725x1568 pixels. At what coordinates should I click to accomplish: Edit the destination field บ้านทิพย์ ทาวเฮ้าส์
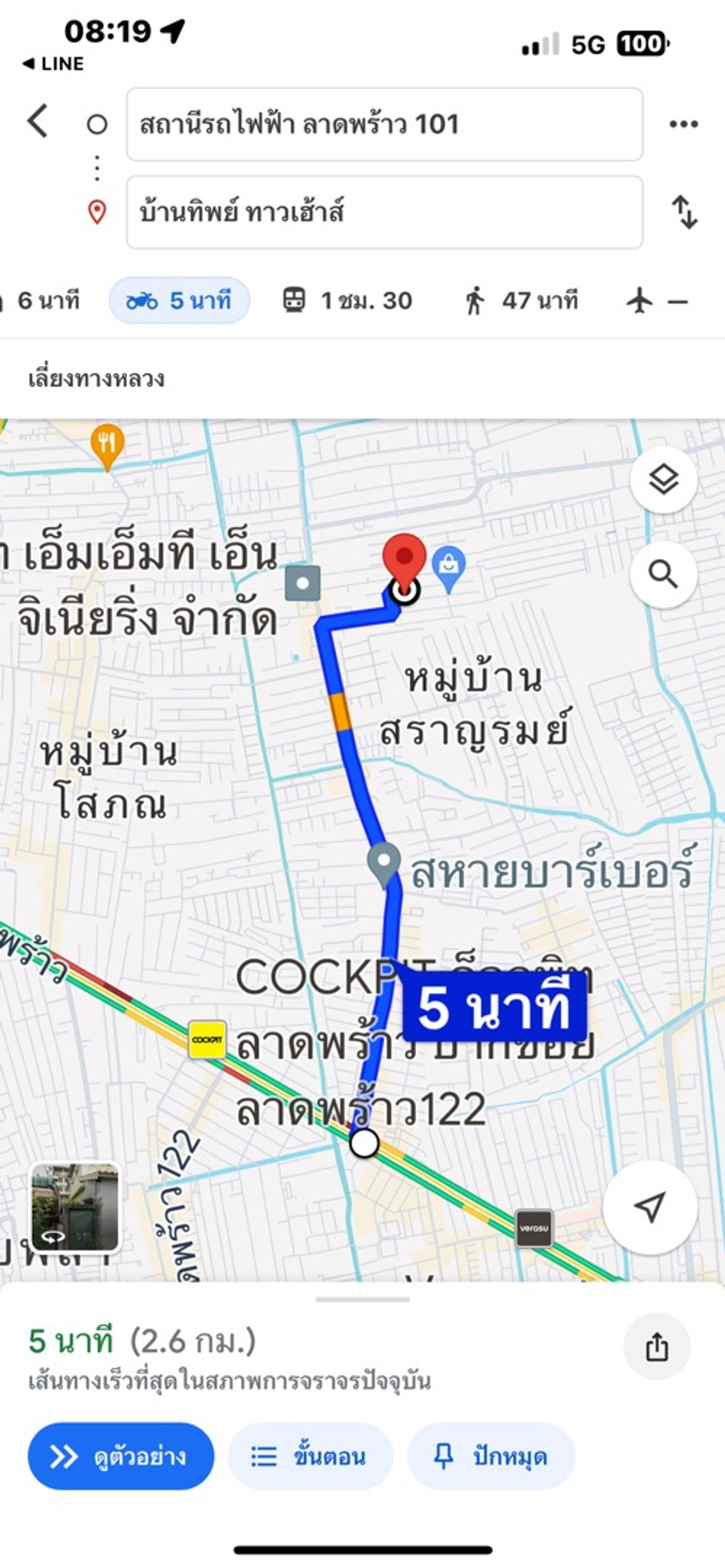(384, 213)
